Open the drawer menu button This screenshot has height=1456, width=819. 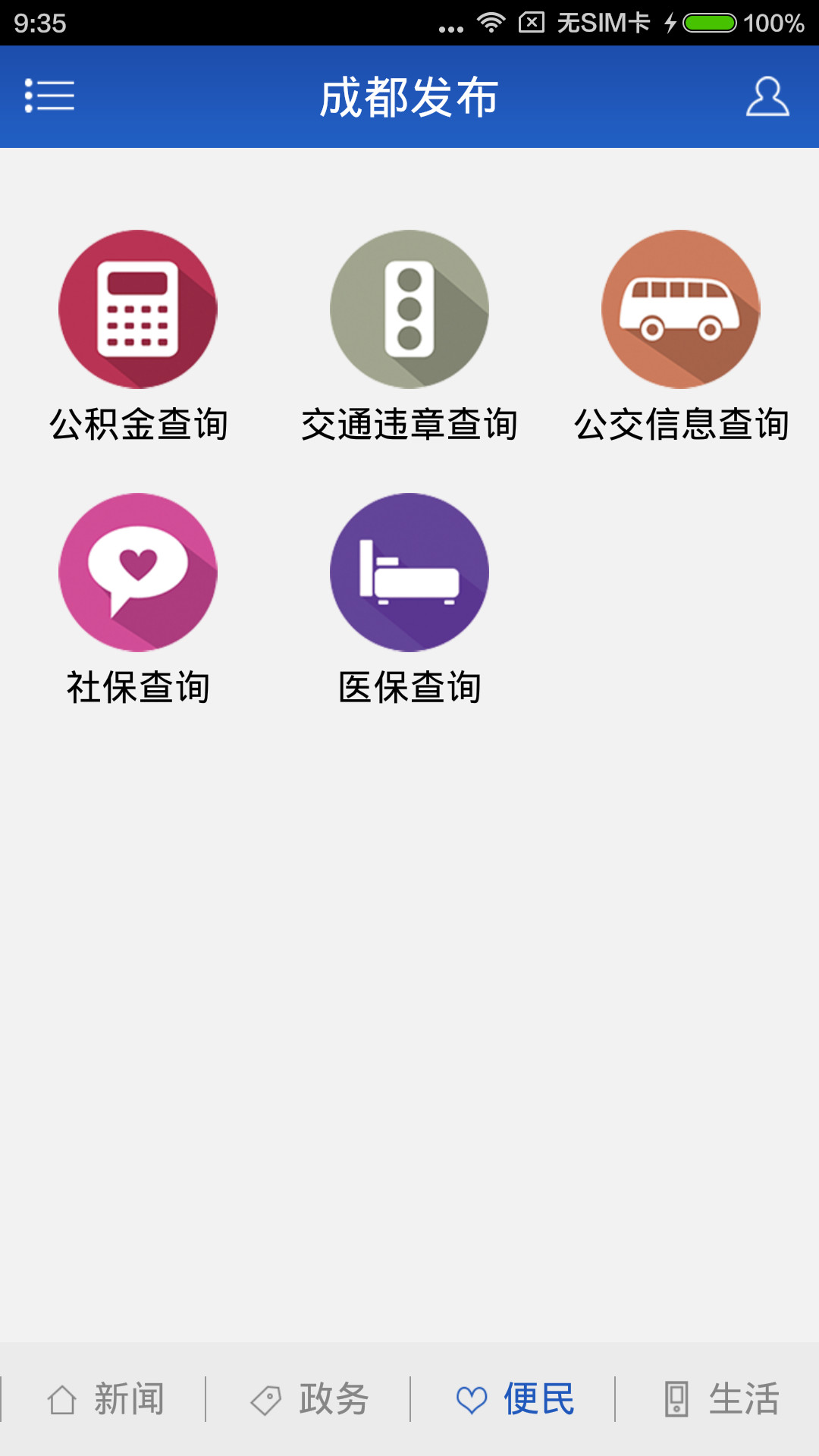point(49,96)
